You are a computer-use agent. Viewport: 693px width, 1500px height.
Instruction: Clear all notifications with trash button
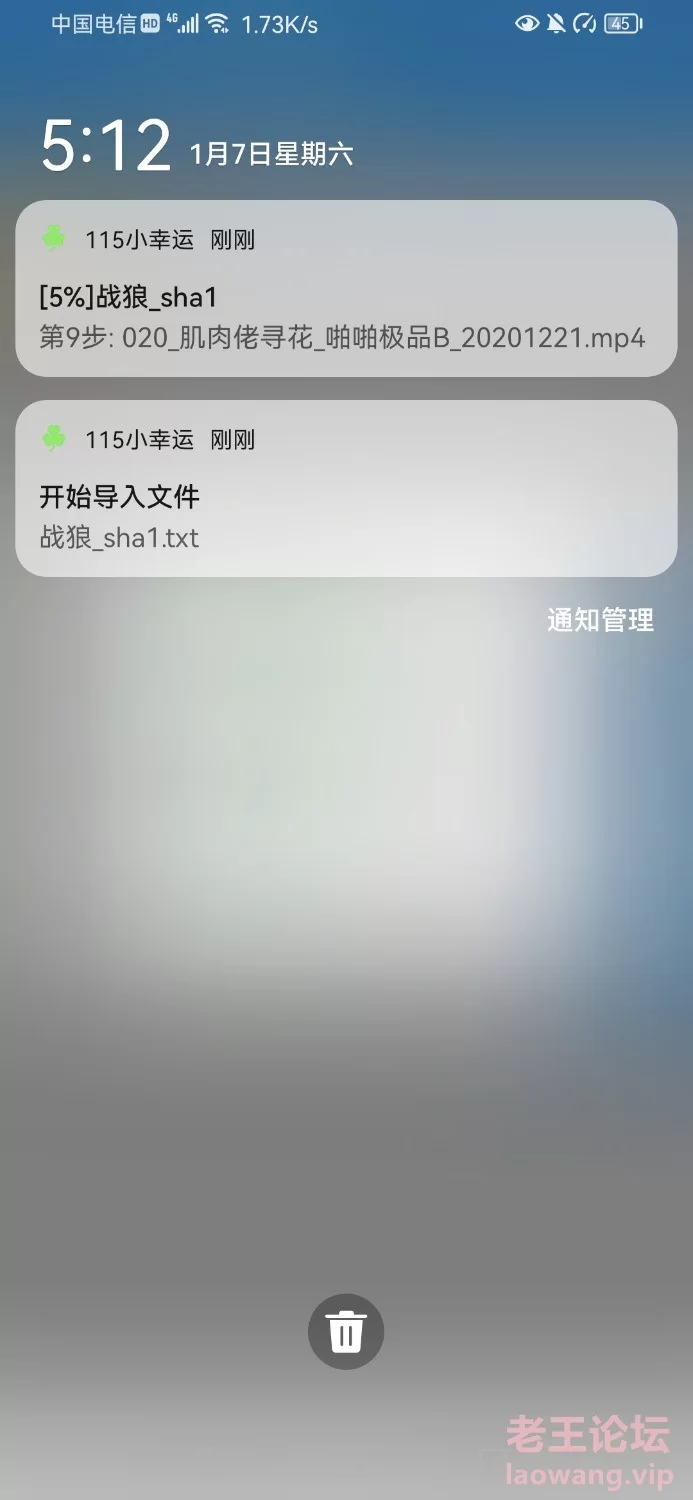[x=346, y=1332]
